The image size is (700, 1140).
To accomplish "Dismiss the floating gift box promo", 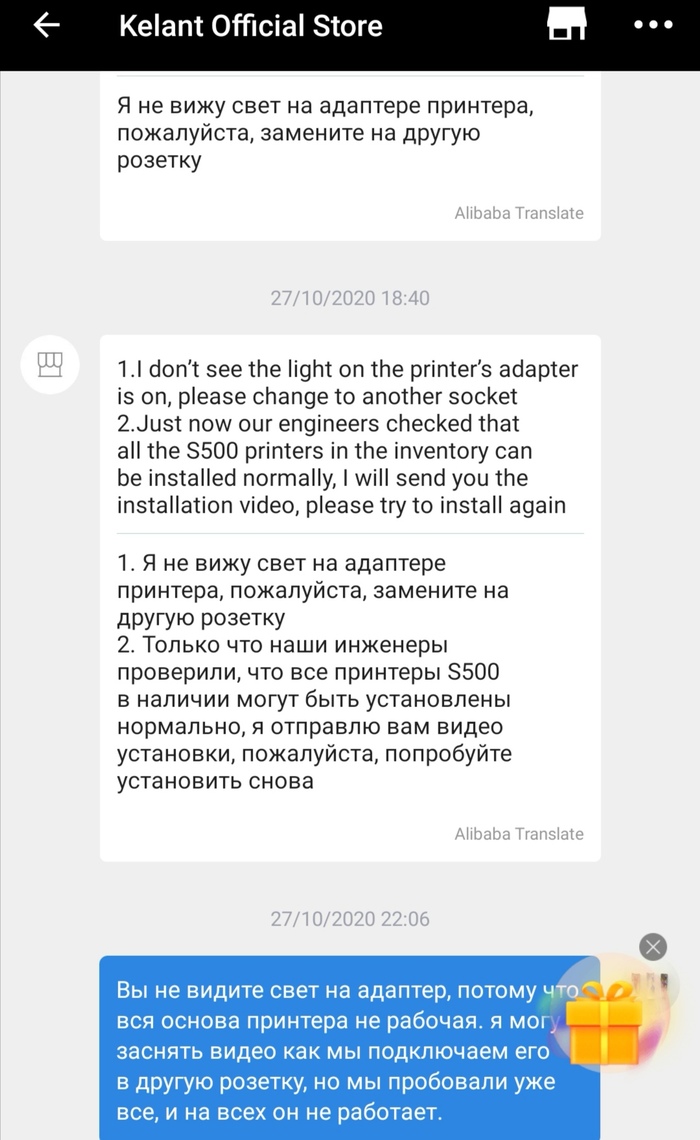I will (653, 946).
